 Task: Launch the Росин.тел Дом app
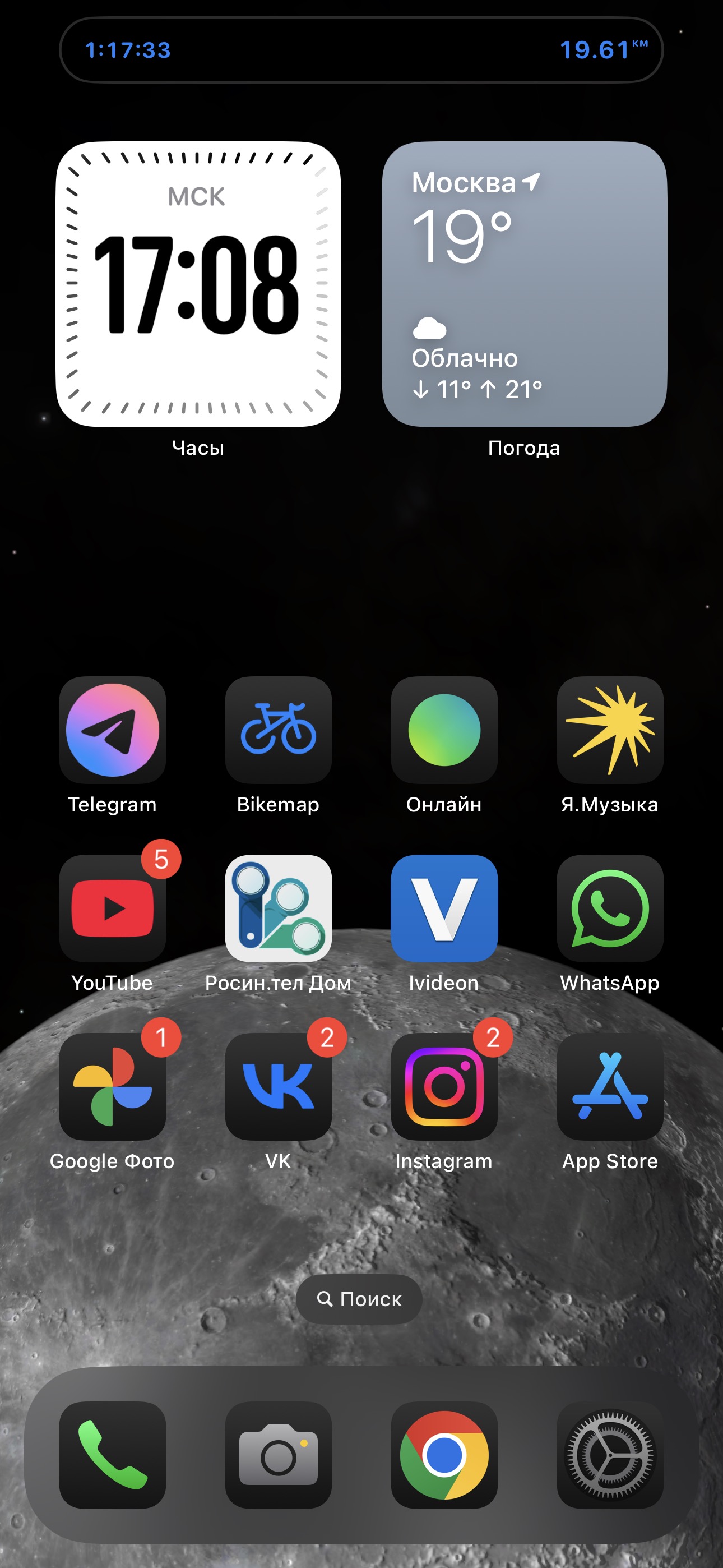click(278, 908)
